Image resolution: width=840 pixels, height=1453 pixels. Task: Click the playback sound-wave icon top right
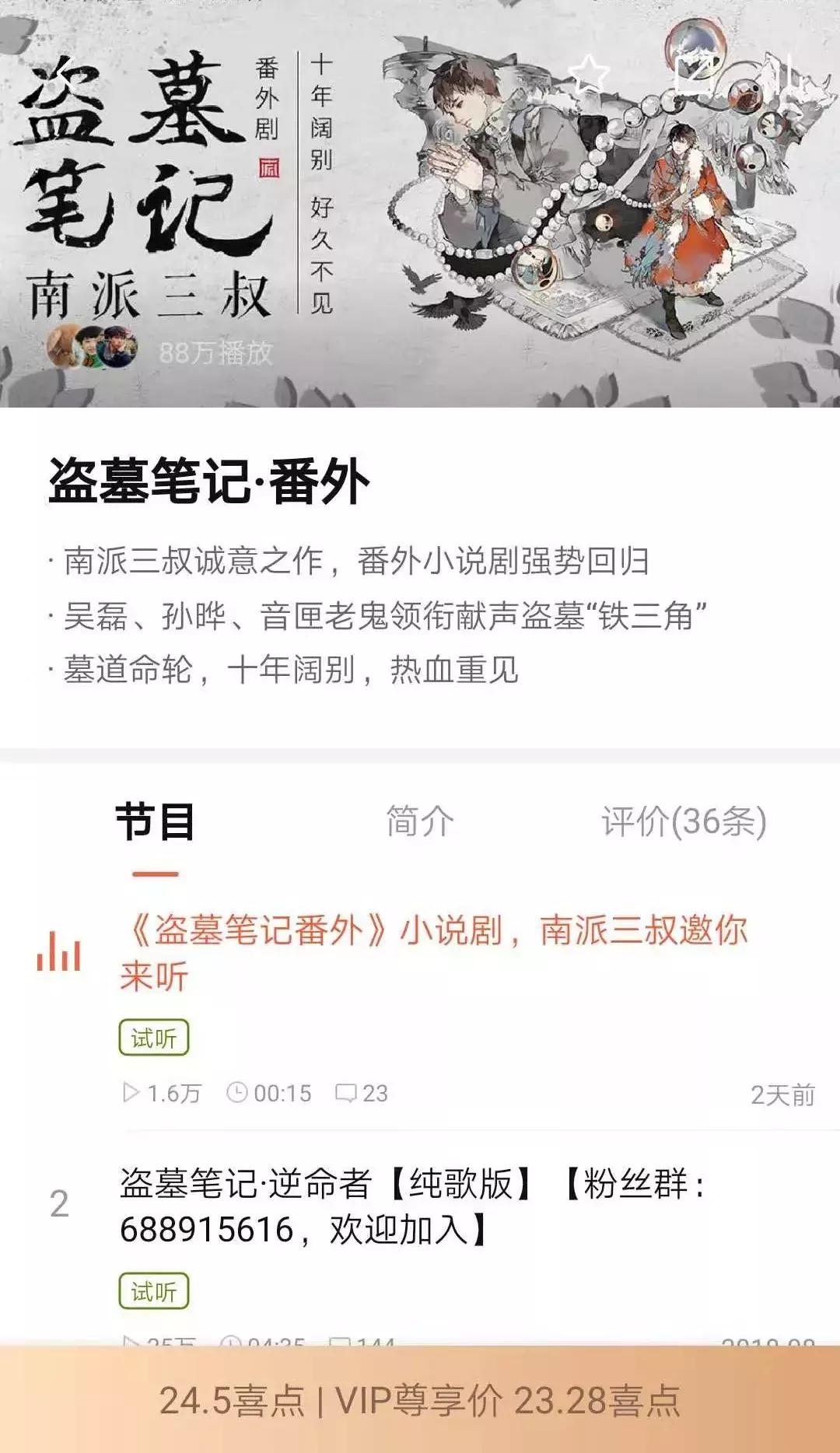(x=787, y=74)
